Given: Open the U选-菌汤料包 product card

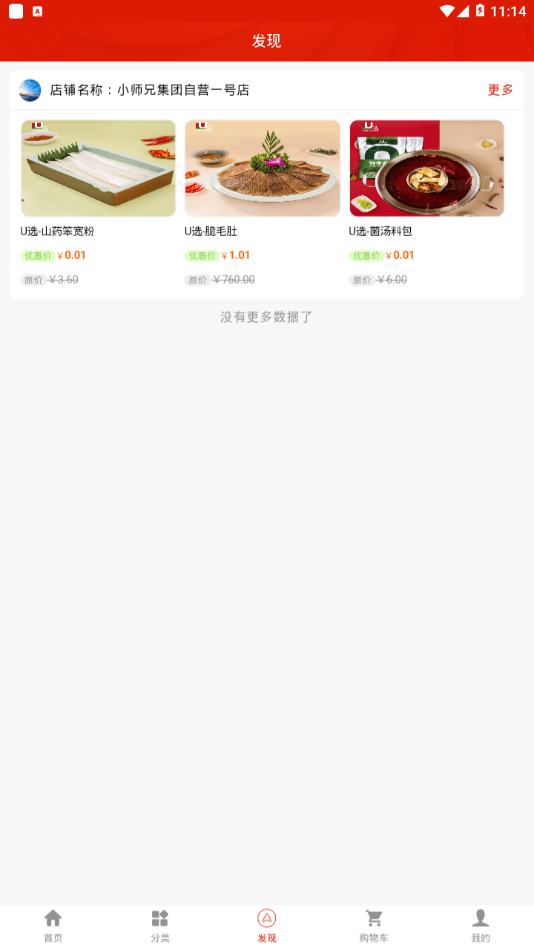Looking at the screenshot, I should point(427,203).
